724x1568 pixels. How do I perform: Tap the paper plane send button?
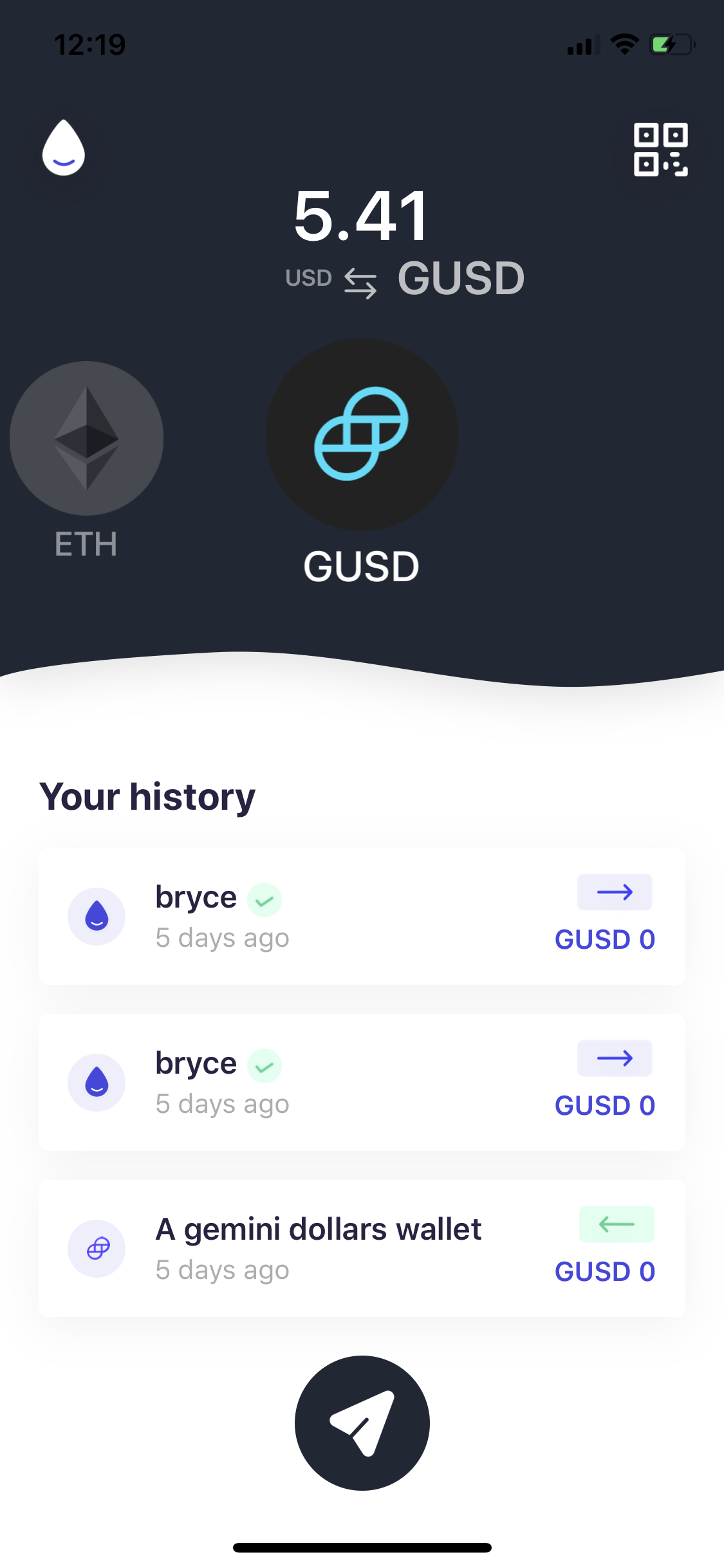pyautogui.click(x=362, y=1423)
